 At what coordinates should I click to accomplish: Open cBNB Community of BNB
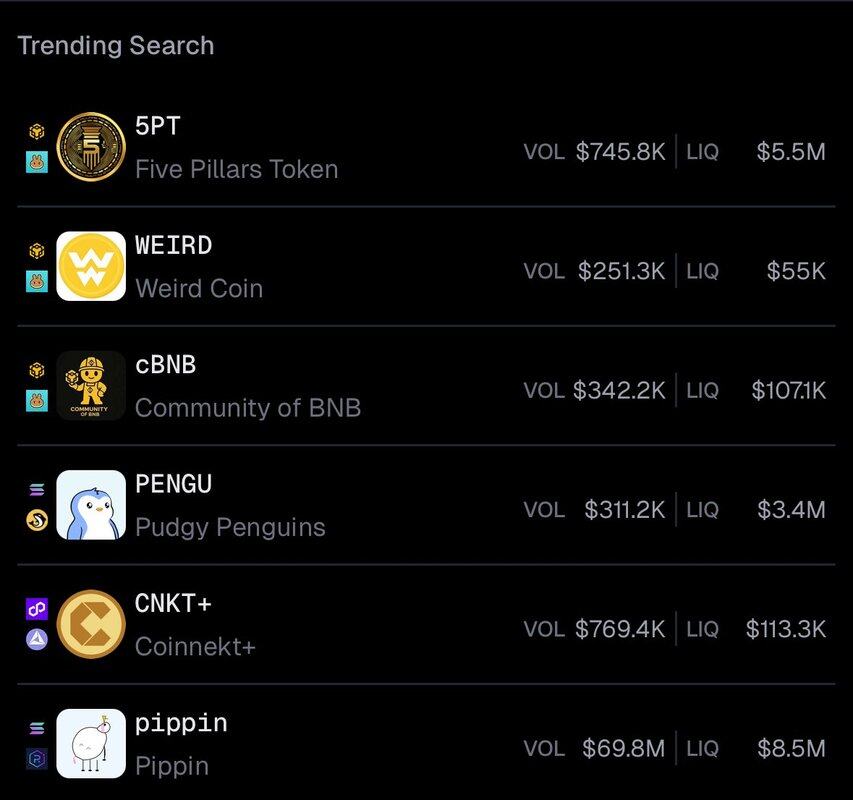click(x=248, y=387)
